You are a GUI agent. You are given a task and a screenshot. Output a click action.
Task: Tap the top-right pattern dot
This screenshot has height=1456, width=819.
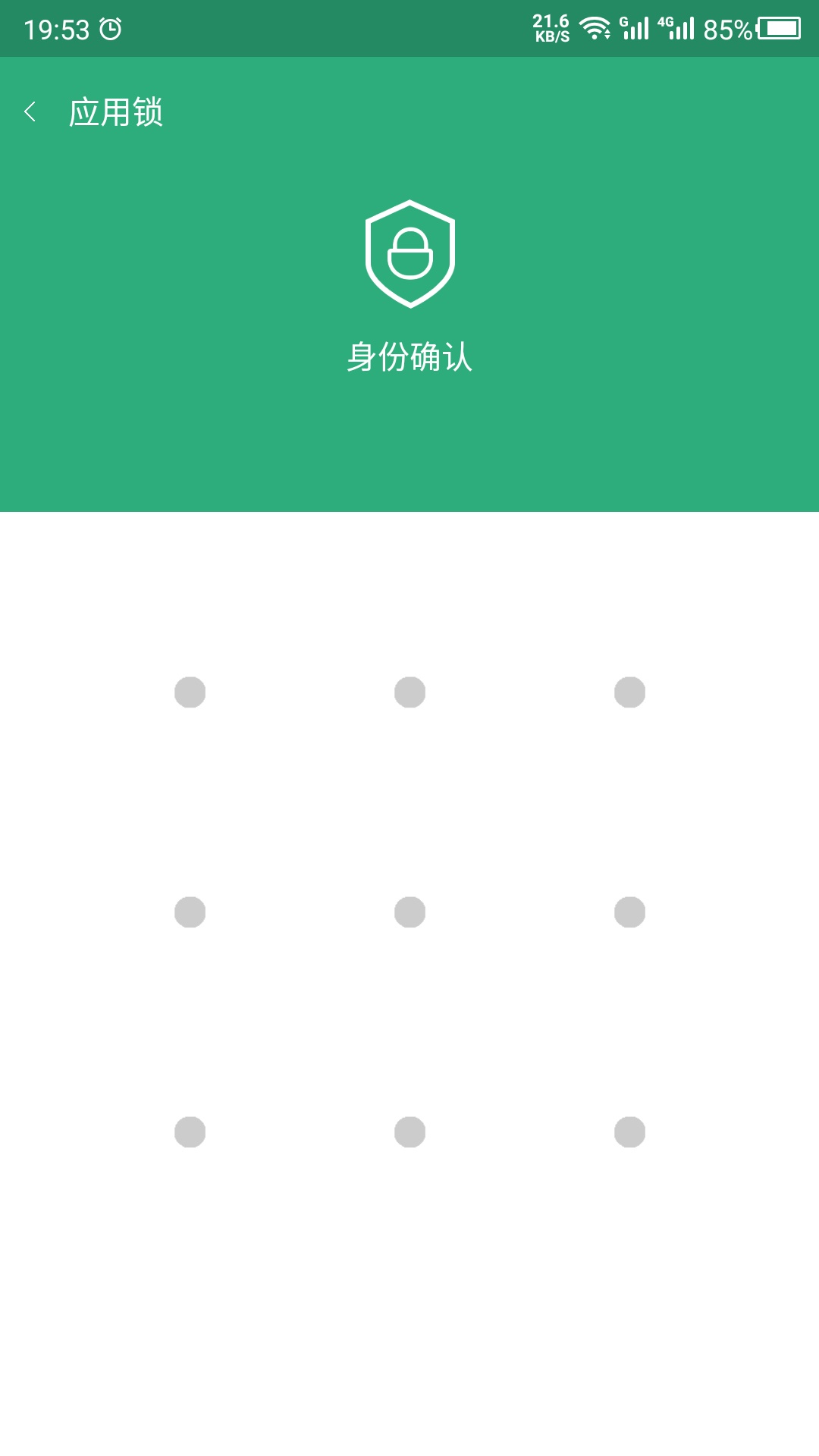click(x=629, y=692)
